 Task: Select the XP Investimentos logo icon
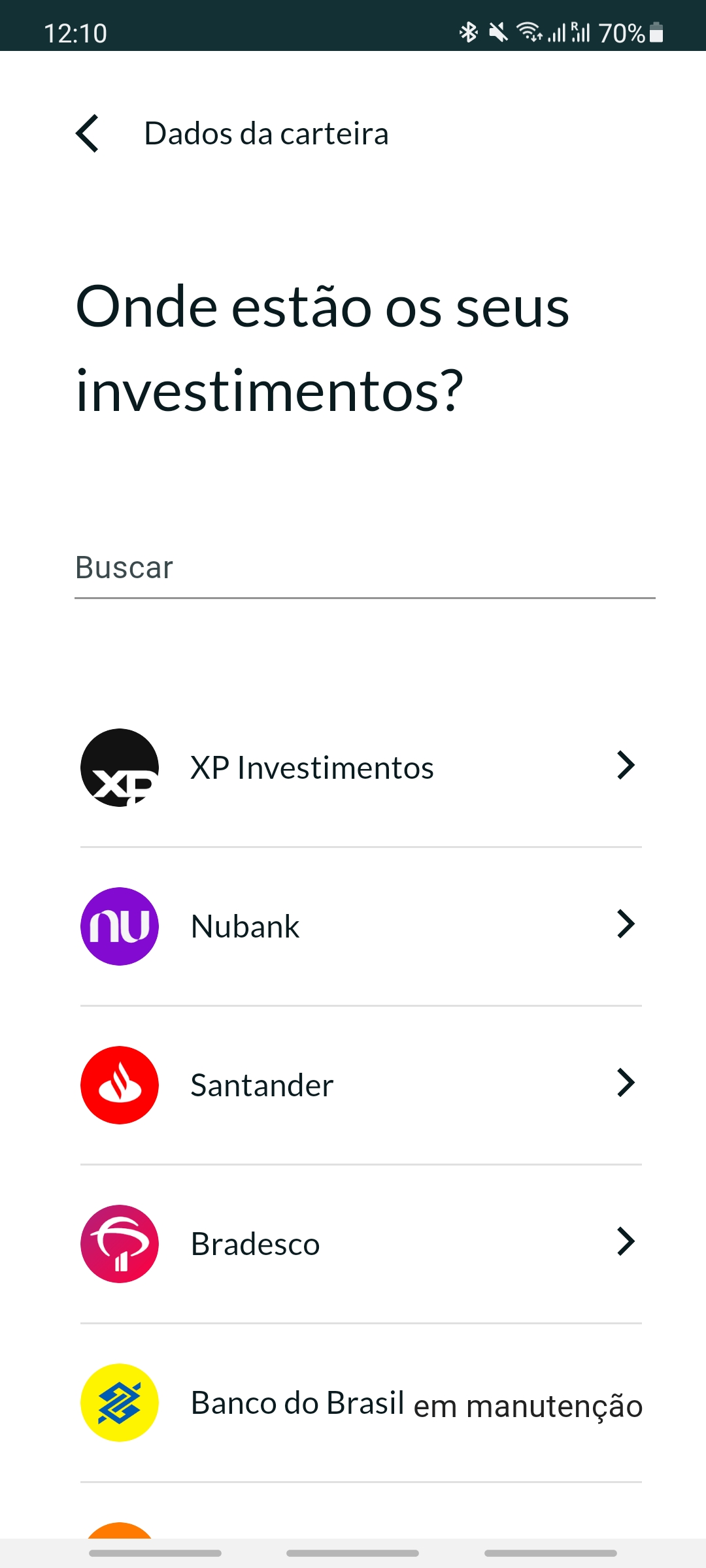119,767
